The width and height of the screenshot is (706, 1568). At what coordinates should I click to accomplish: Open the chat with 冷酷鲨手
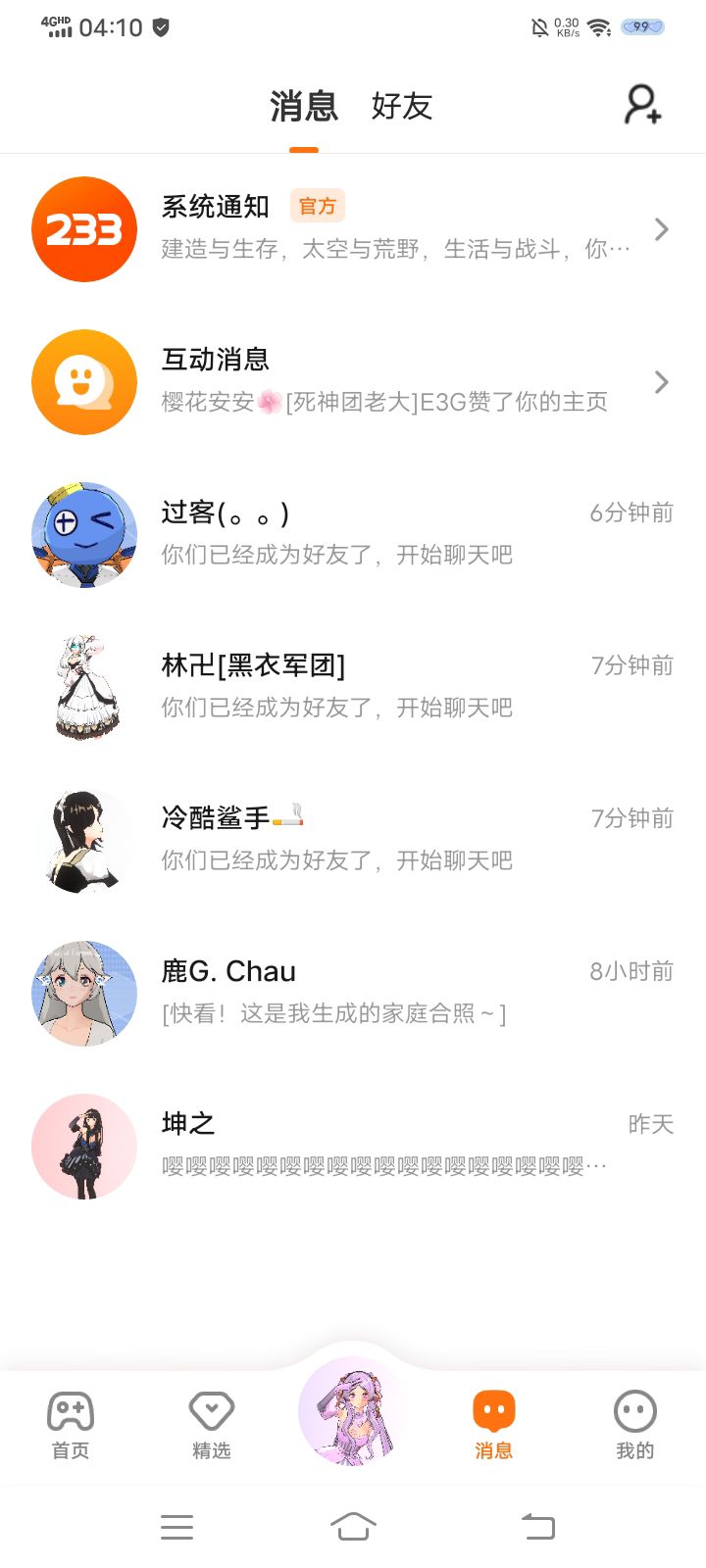353,841
